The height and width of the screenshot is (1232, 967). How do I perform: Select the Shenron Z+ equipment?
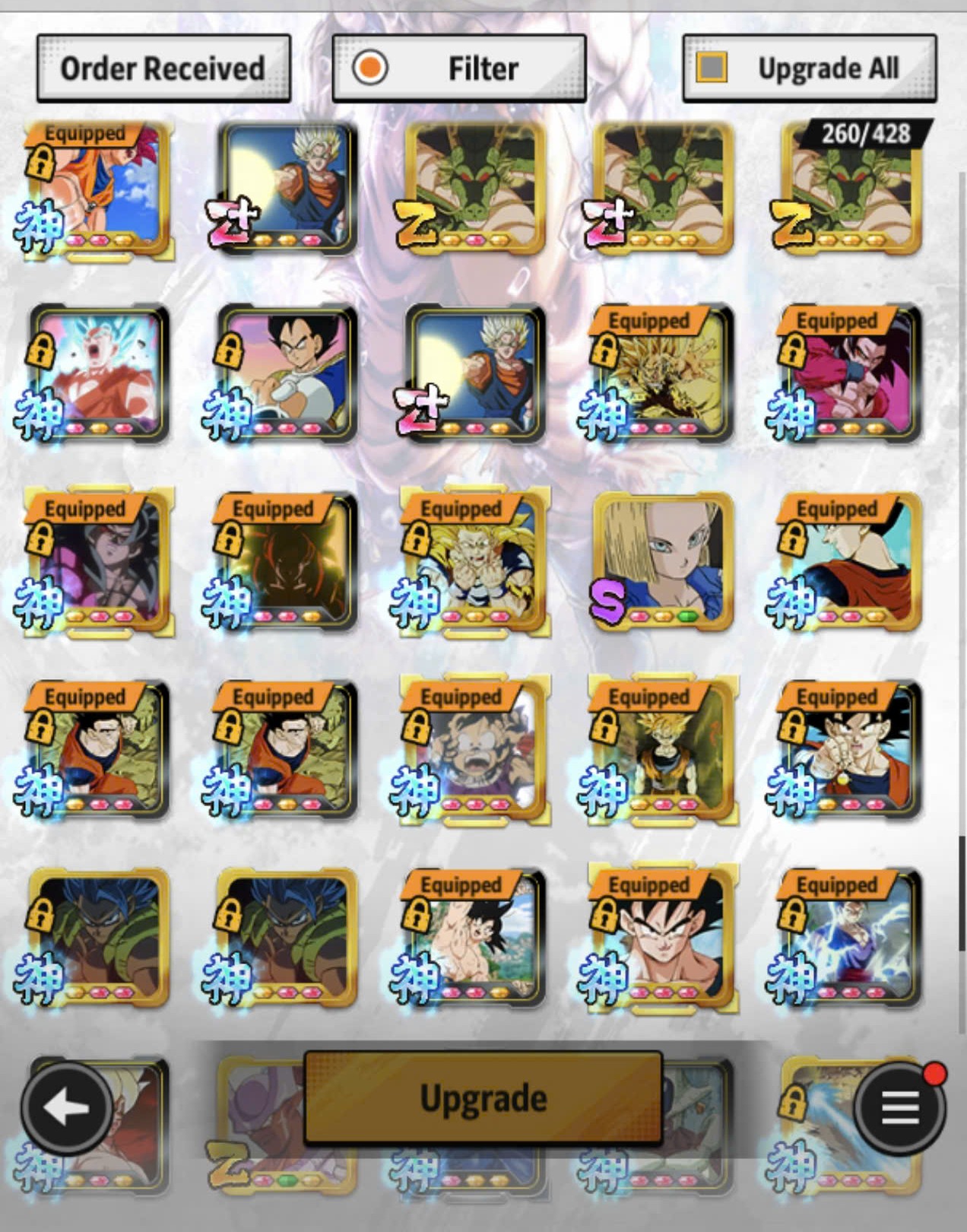pos(663,187)
